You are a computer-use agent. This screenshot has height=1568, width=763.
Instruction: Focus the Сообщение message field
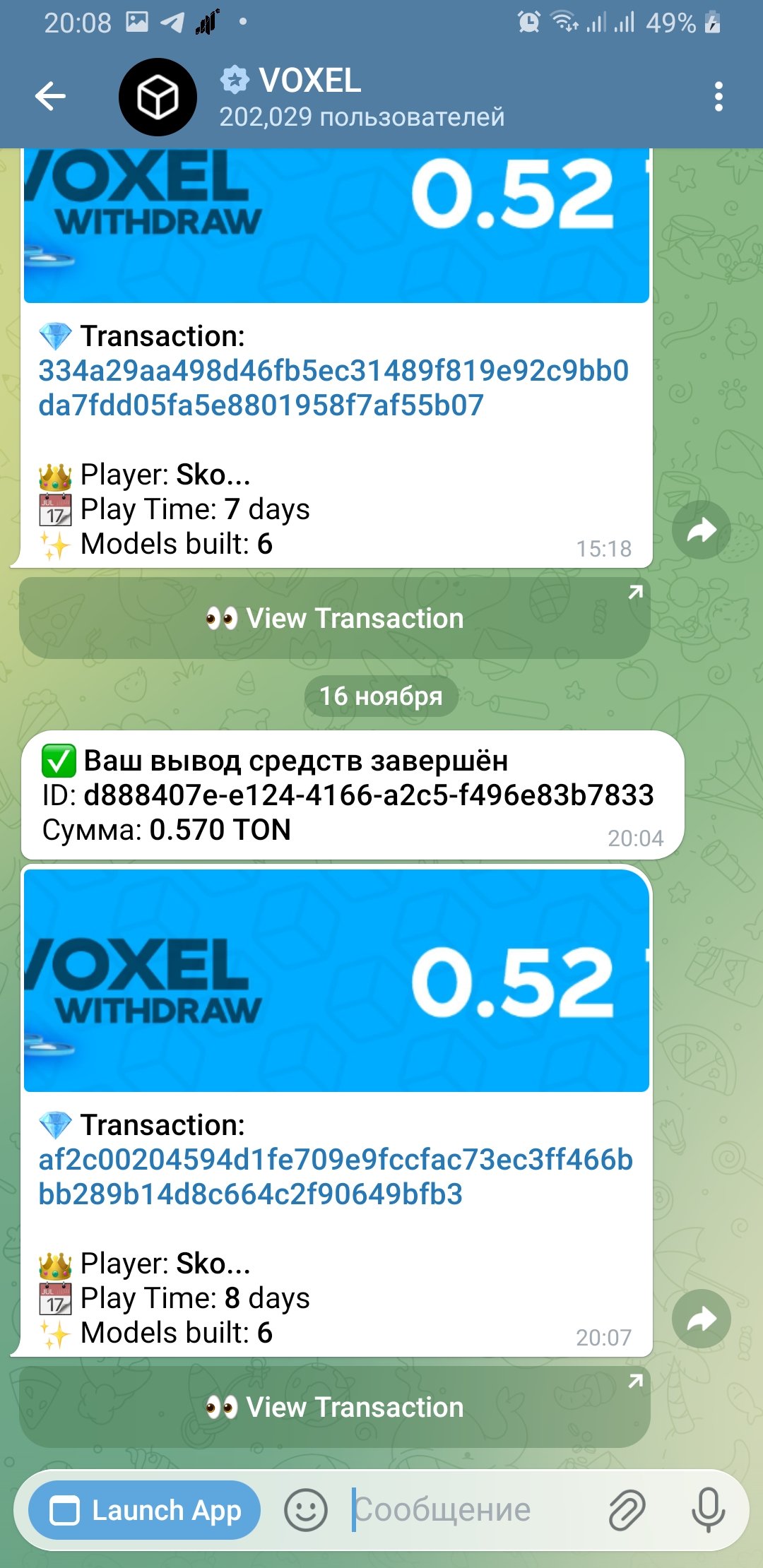point(466,1511)
